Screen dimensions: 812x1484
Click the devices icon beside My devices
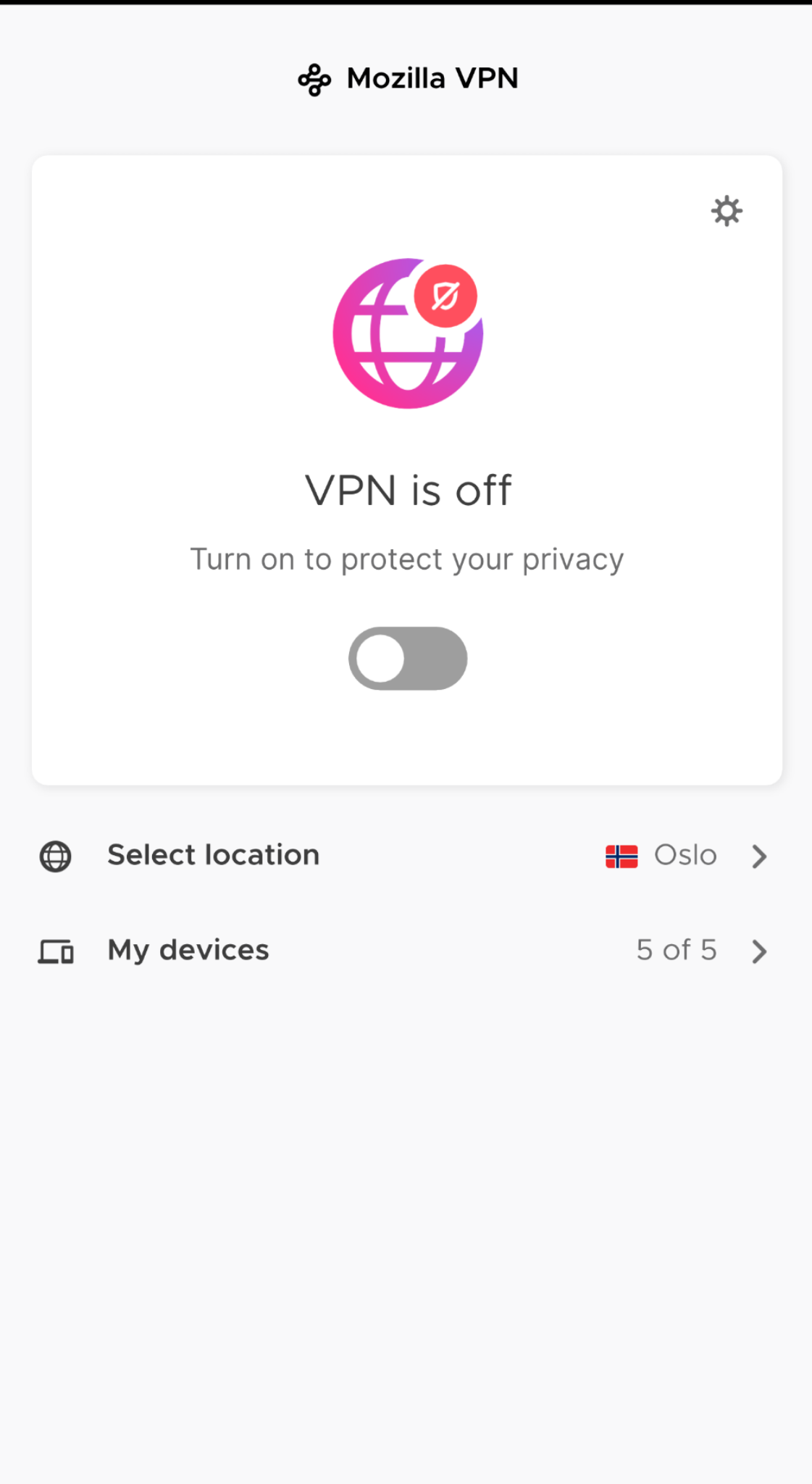[x=55, y=951]
